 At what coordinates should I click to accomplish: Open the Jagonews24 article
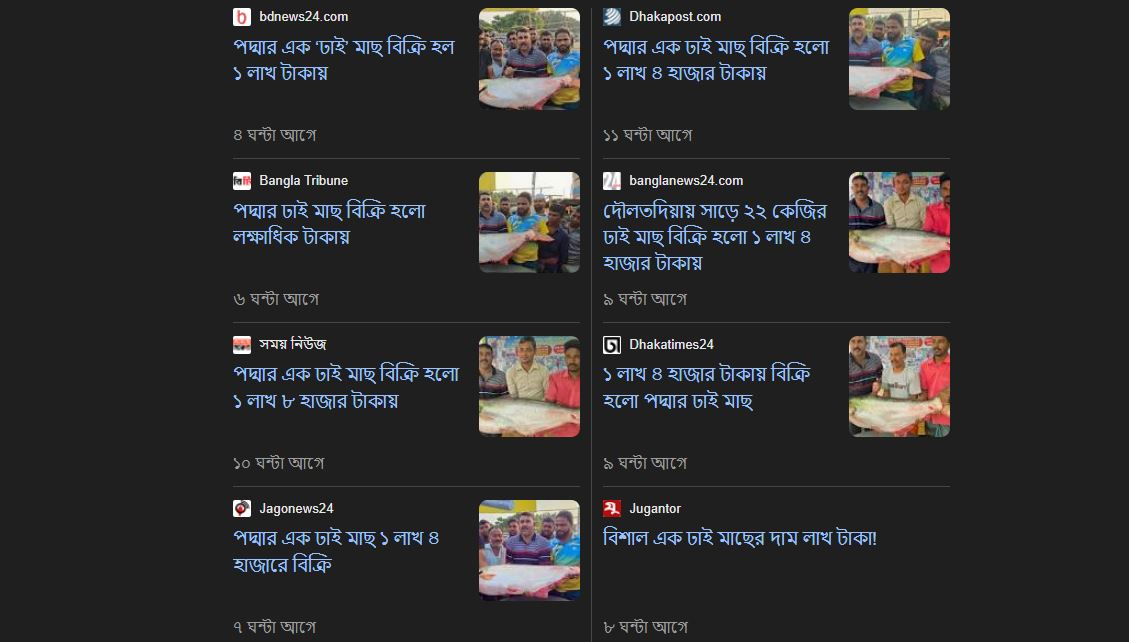(x=336, y=551)
